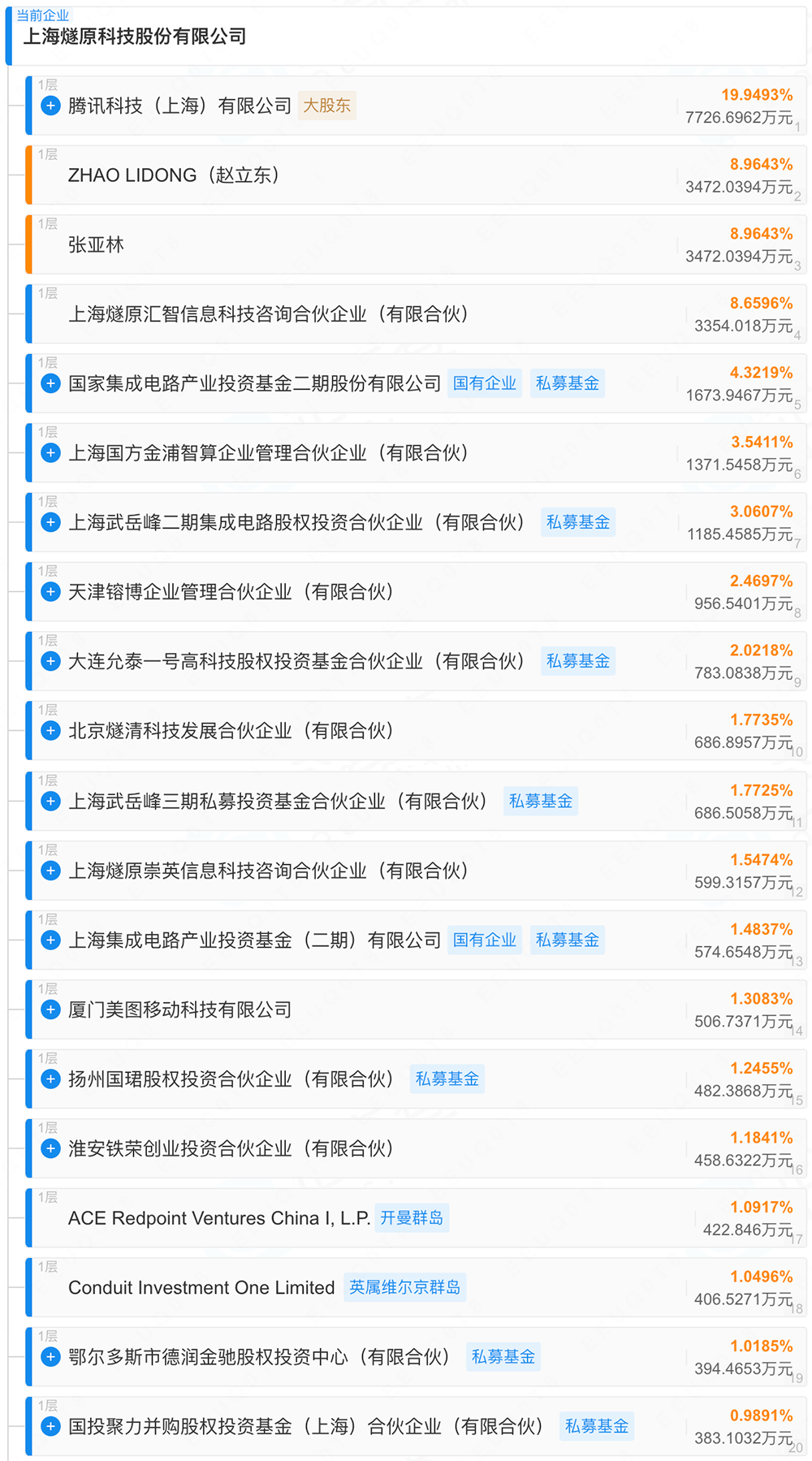Open plus icon beside 厦门美图移动科技有限公司
812x1461 pixels.
(50, 1009)
